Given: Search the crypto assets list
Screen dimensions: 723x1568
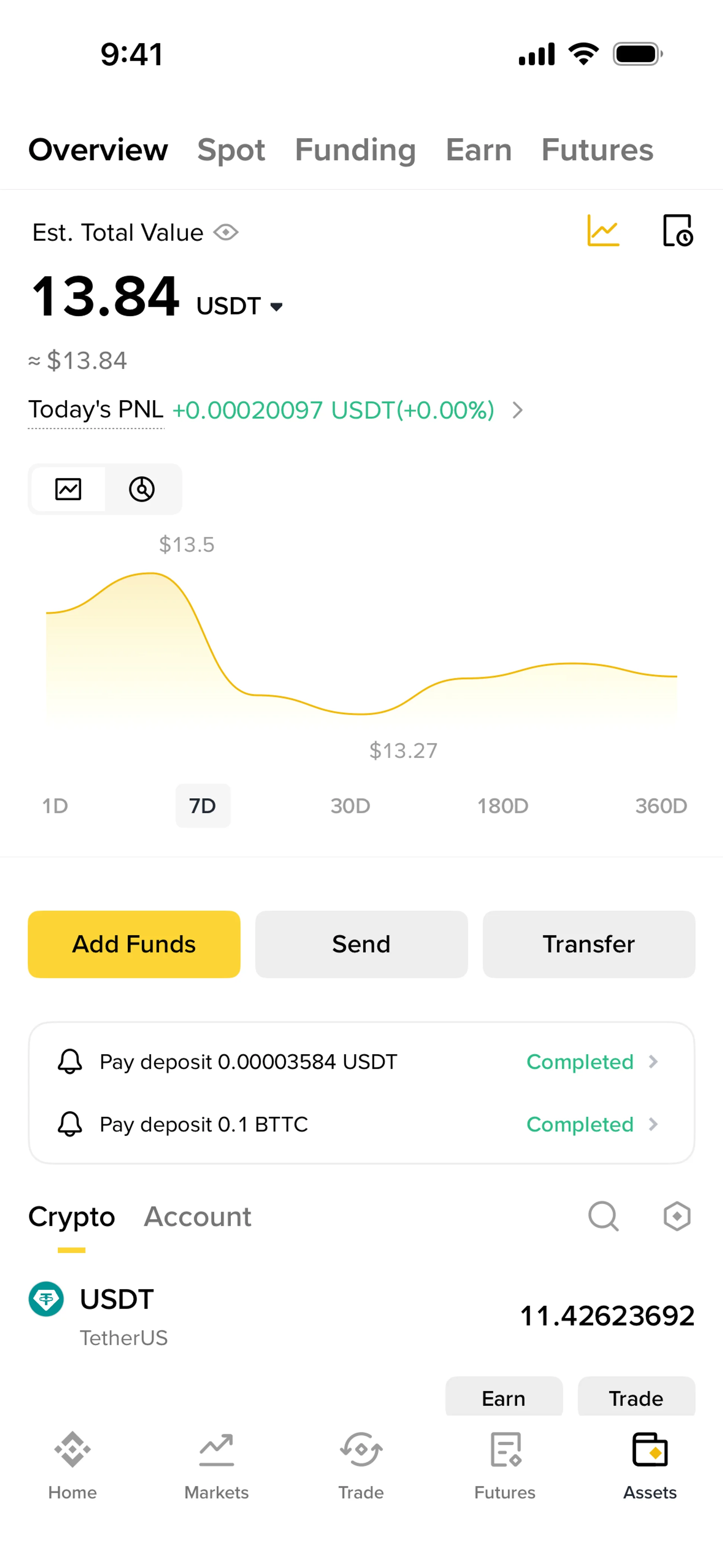Looking at the screenshot, I should pyautogui.click(x=603, y=1217).
